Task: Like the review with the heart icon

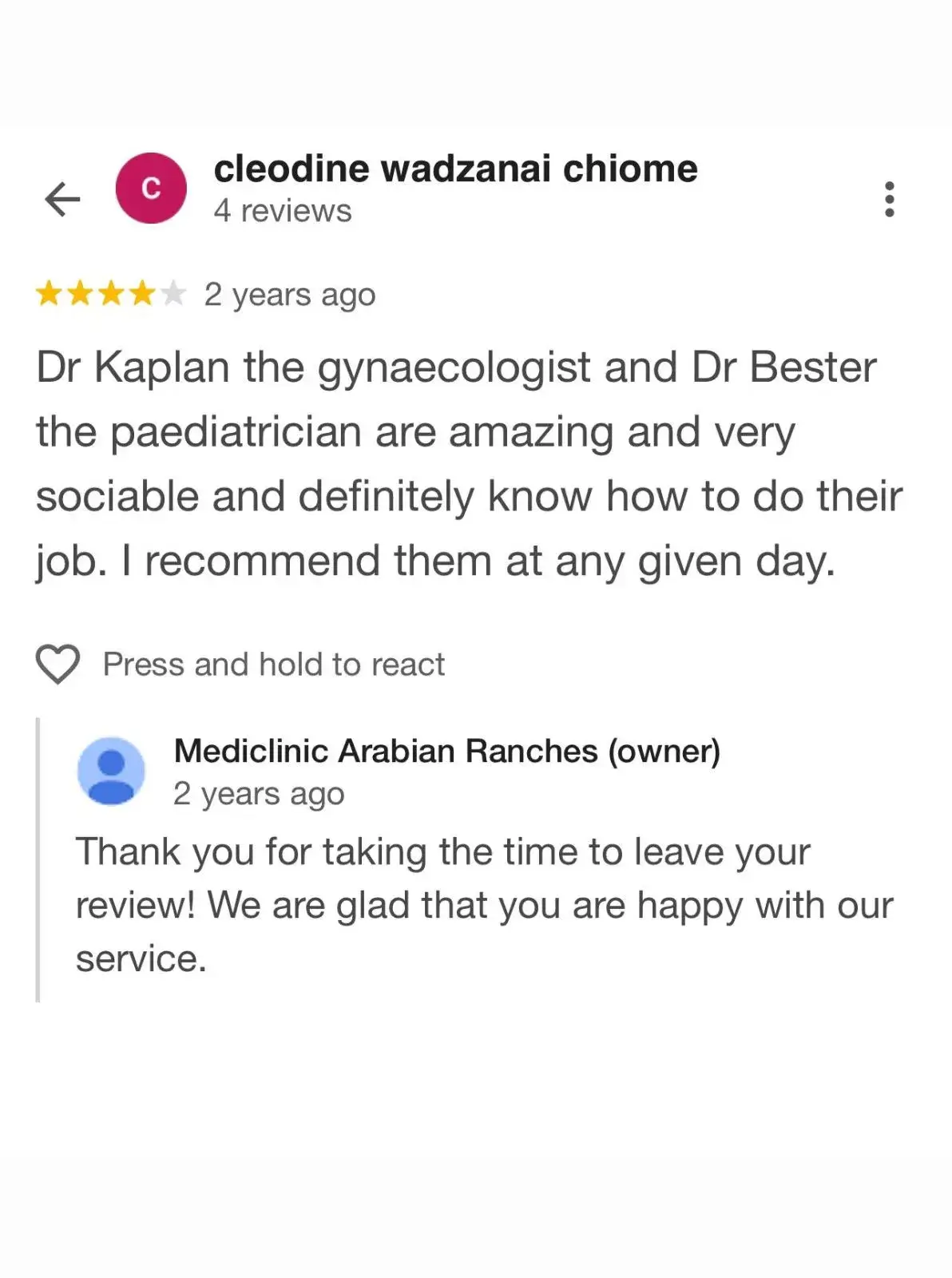Action: [x=58, y=664]
